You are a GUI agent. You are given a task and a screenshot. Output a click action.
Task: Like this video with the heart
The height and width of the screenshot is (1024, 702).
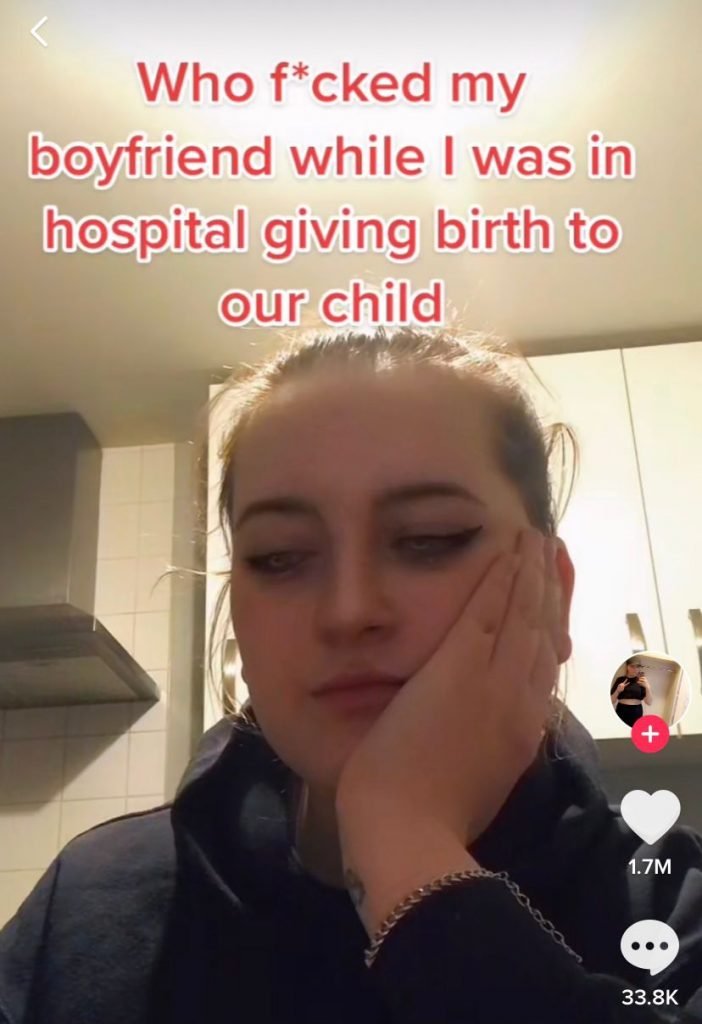point(650,816)
